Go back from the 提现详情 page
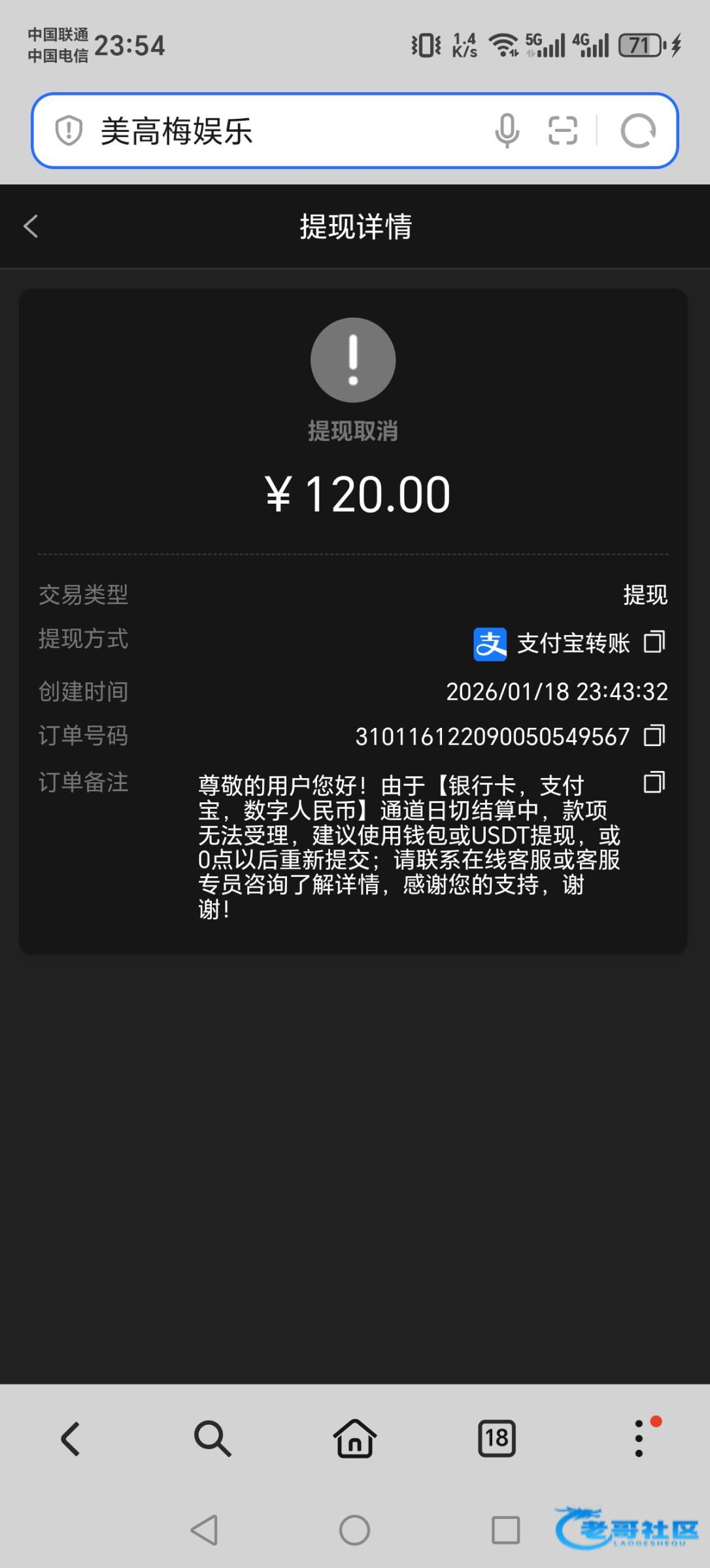Viewport: 710px width, 1568px height. pos(31,227)
